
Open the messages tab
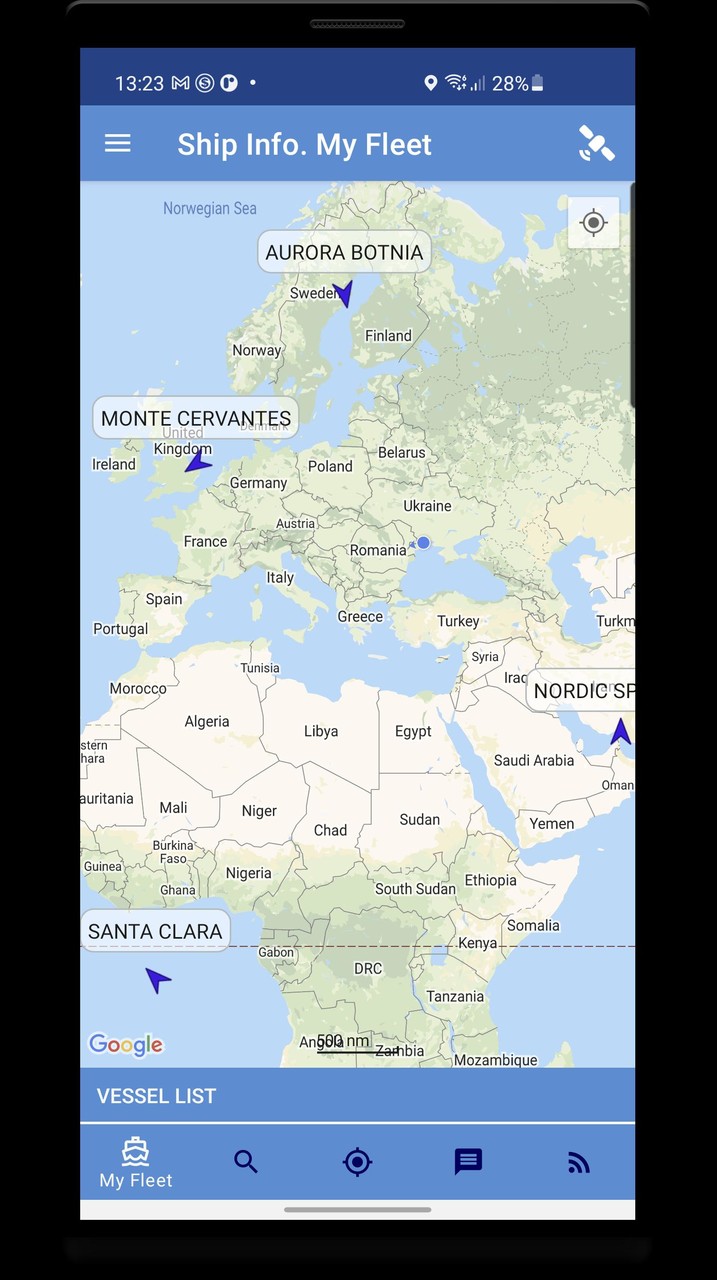click(x=468, y=1161)
